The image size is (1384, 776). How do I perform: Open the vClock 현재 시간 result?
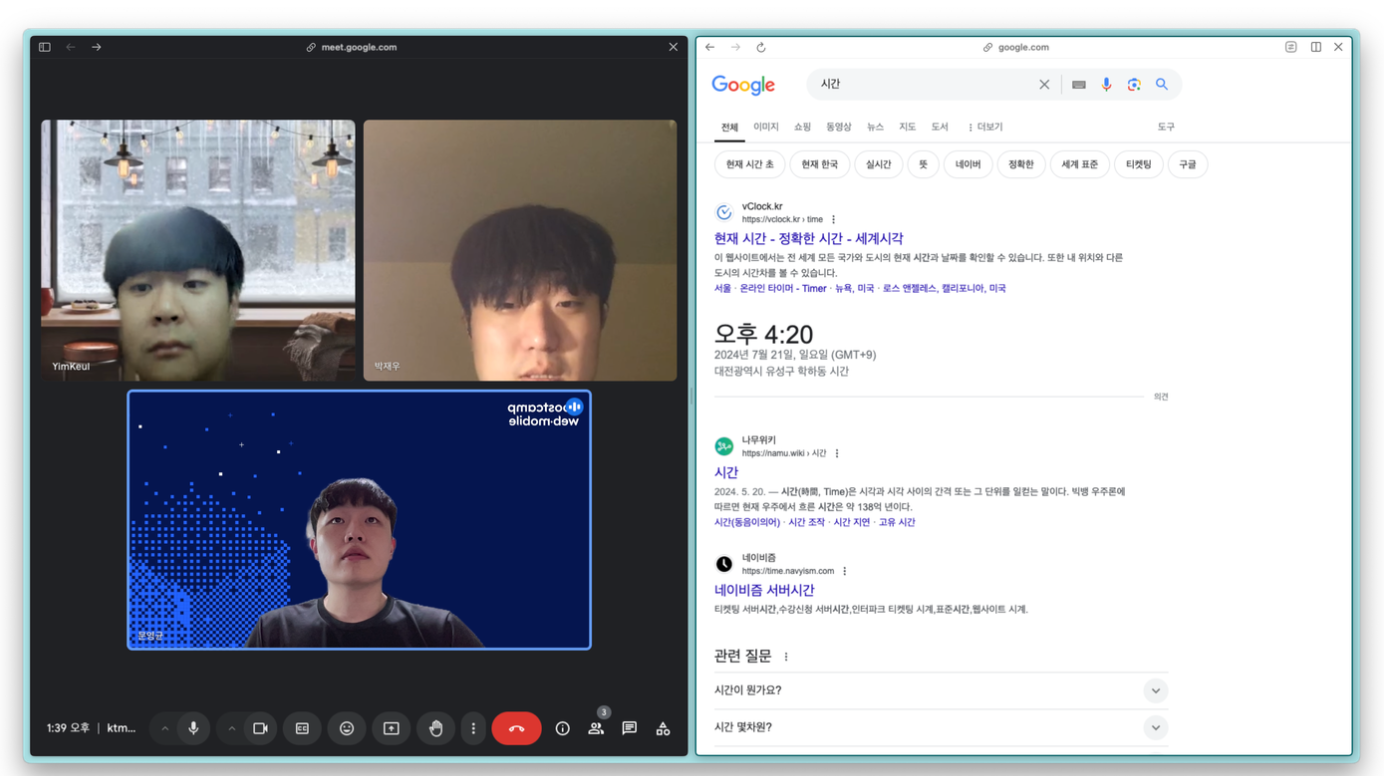808,239
